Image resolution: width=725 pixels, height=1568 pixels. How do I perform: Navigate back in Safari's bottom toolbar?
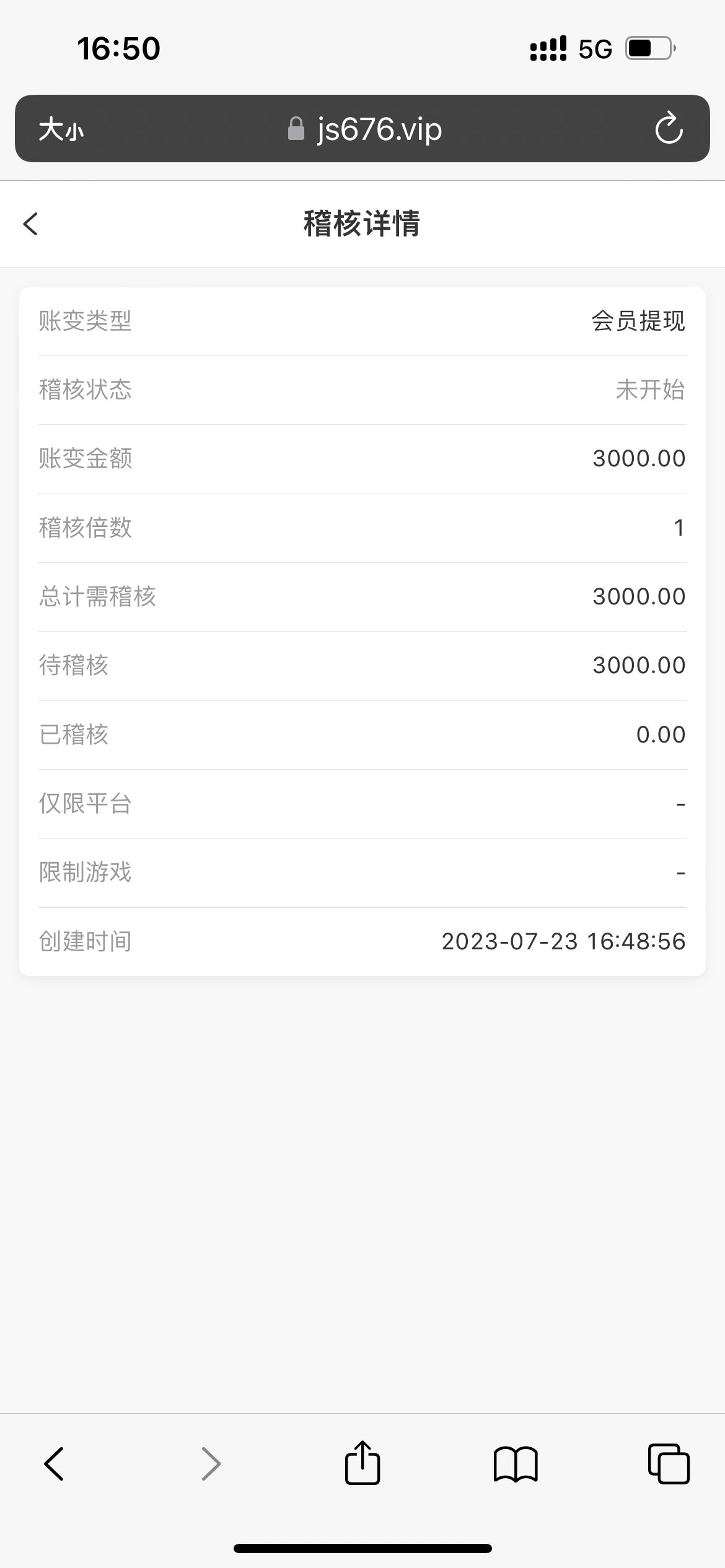coord(54,1464)
